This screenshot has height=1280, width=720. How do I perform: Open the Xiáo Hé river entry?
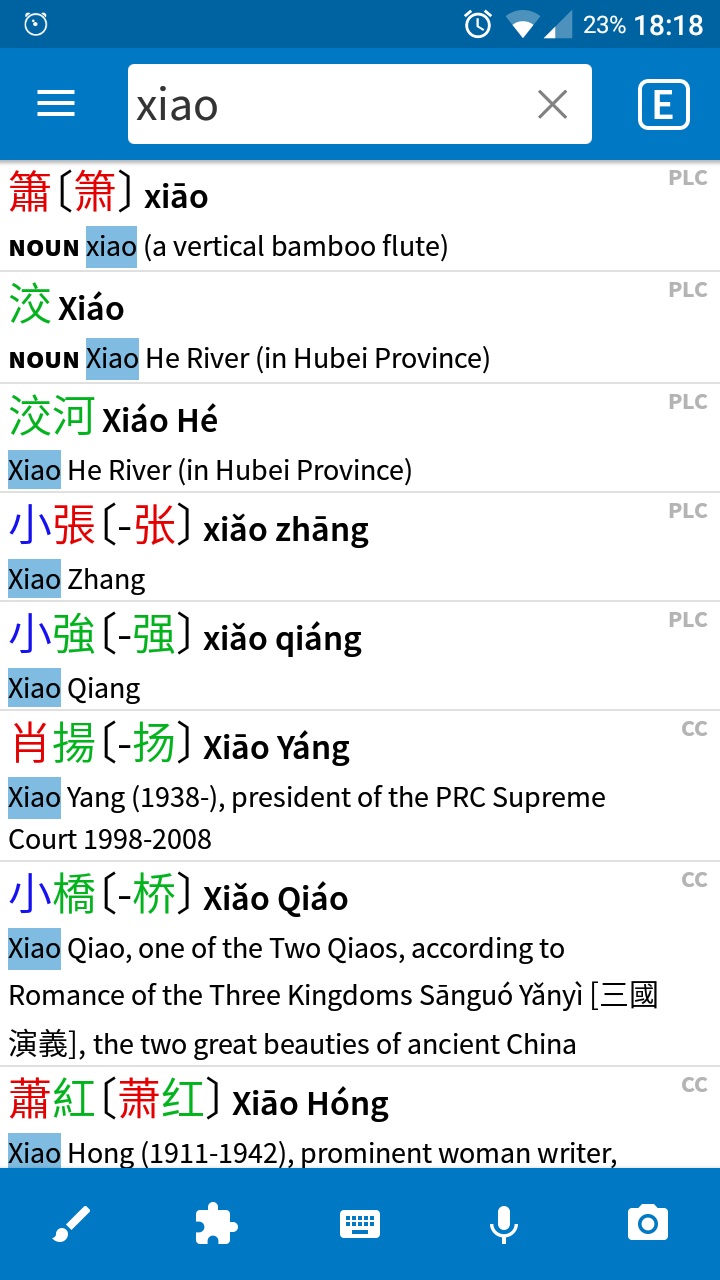[x=360, y=438]
